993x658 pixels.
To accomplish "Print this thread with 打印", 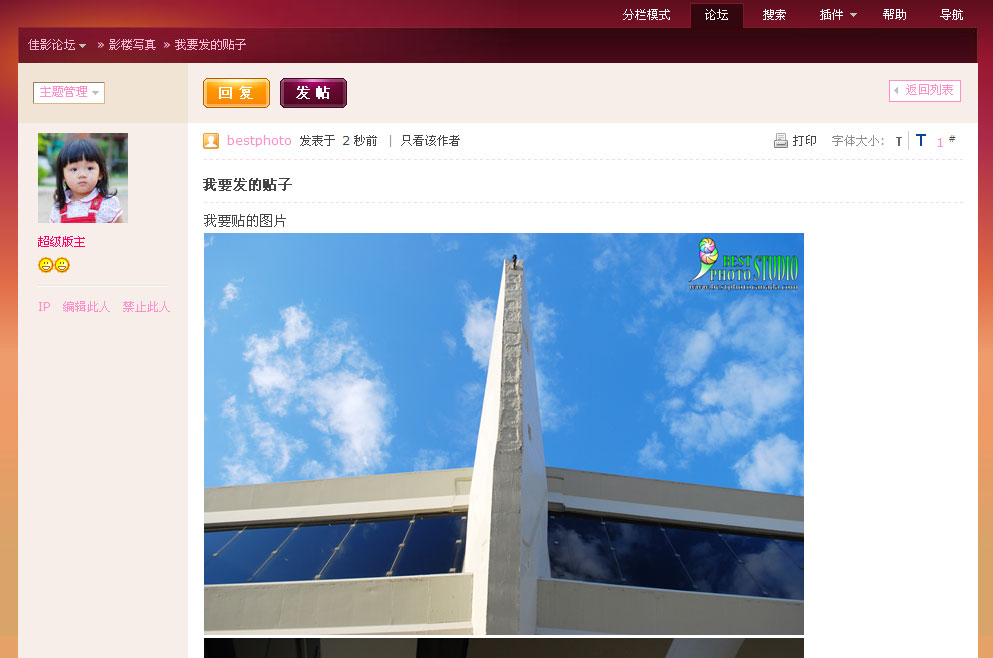I will 796,141.
